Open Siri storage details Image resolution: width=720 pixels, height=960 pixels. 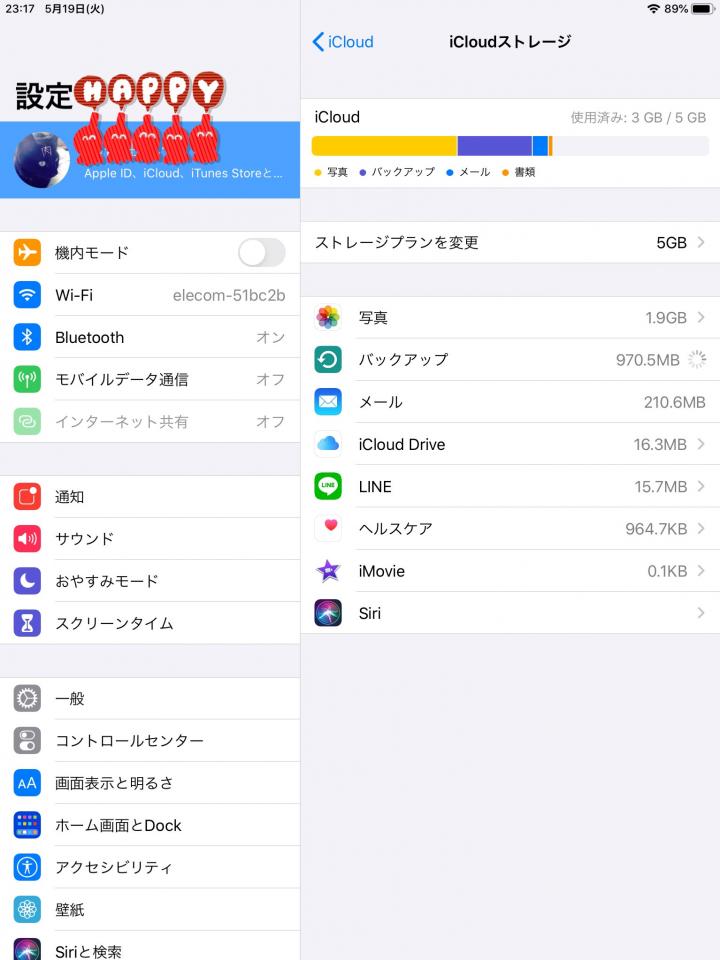510,613
